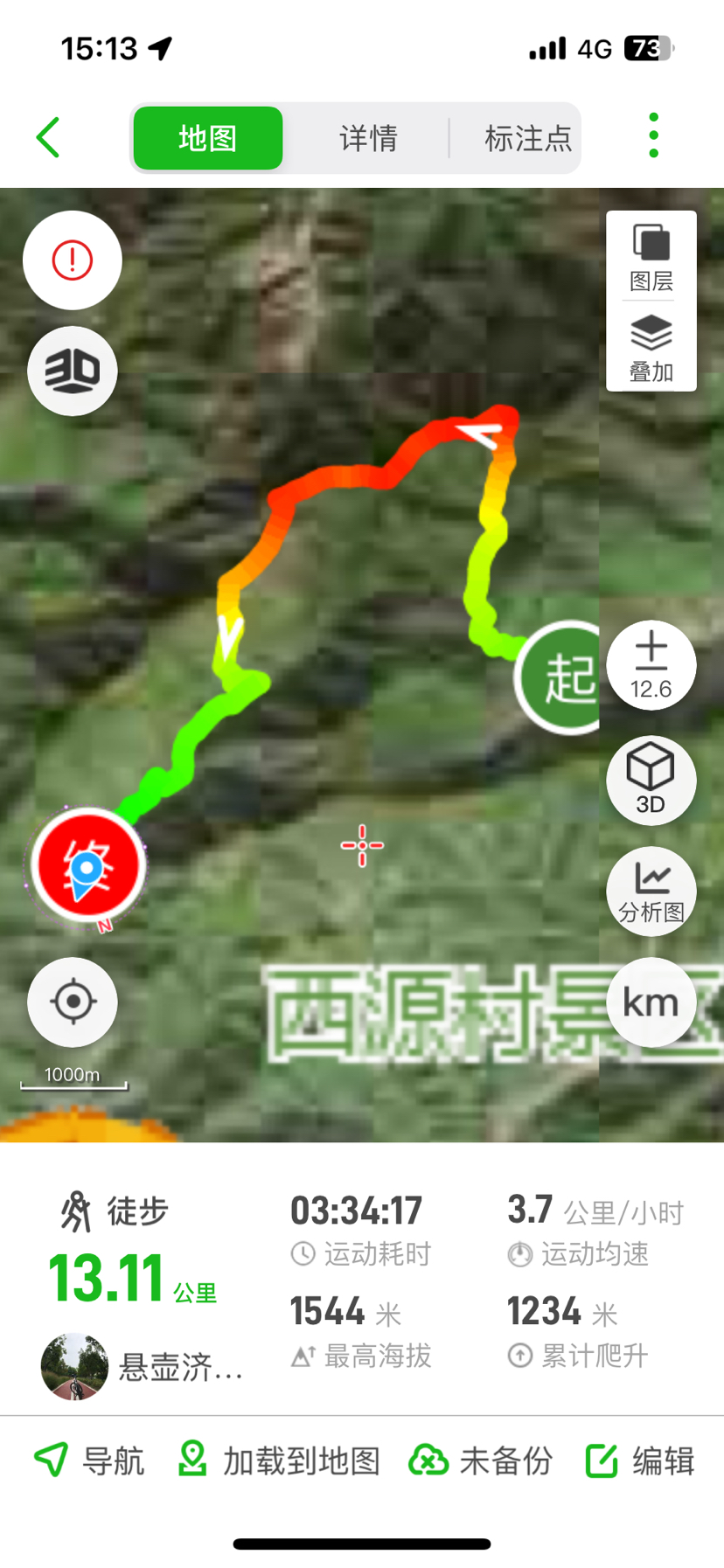Start 导航 navigation for this track
Viewport: 724px width, 1568px height.
click(88, 1460)
